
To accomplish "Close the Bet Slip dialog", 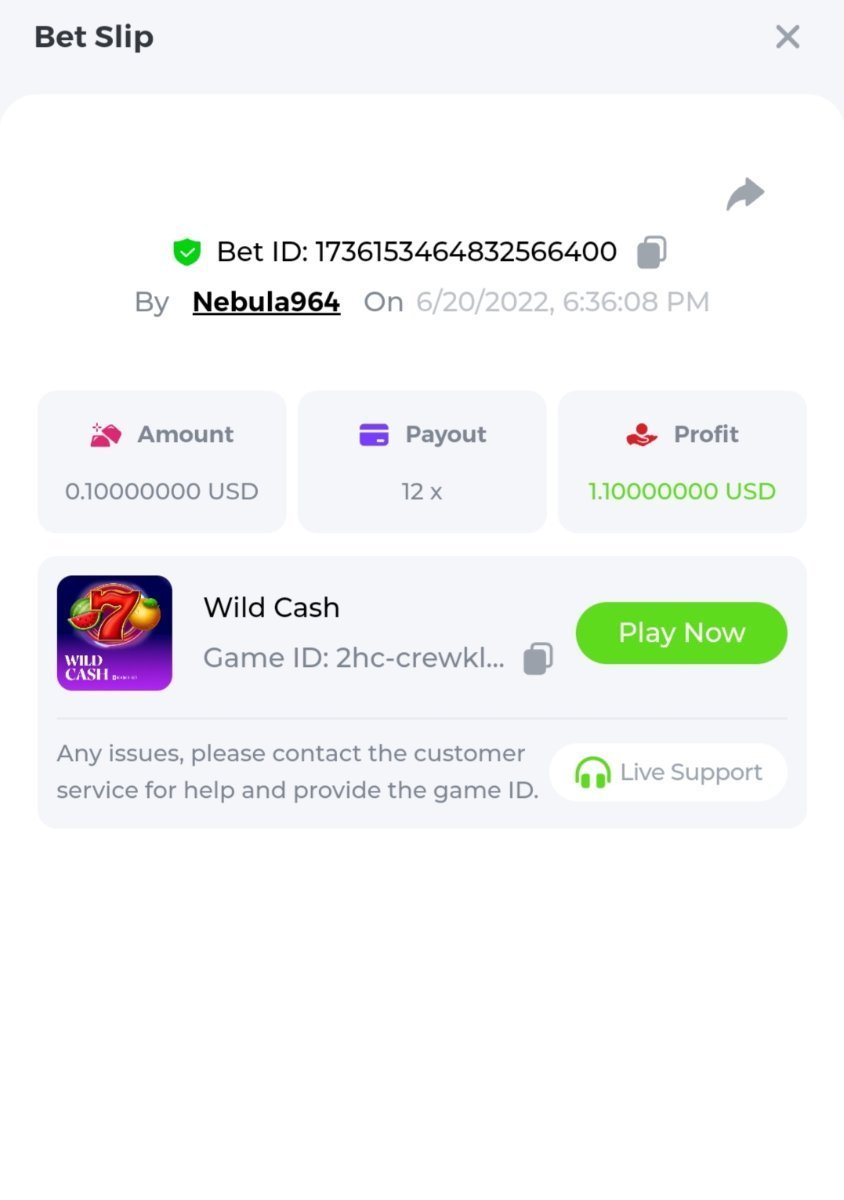I will [787, 37].
